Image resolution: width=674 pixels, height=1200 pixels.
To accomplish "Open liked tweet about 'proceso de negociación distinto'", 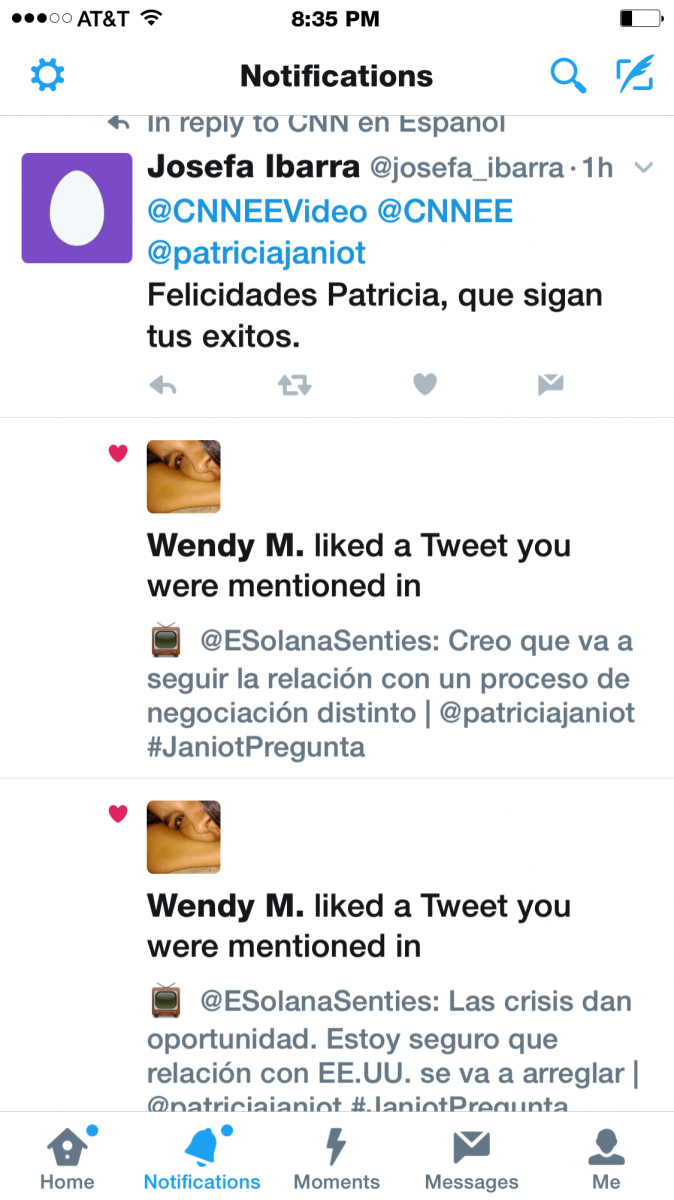I will [390, 695].
